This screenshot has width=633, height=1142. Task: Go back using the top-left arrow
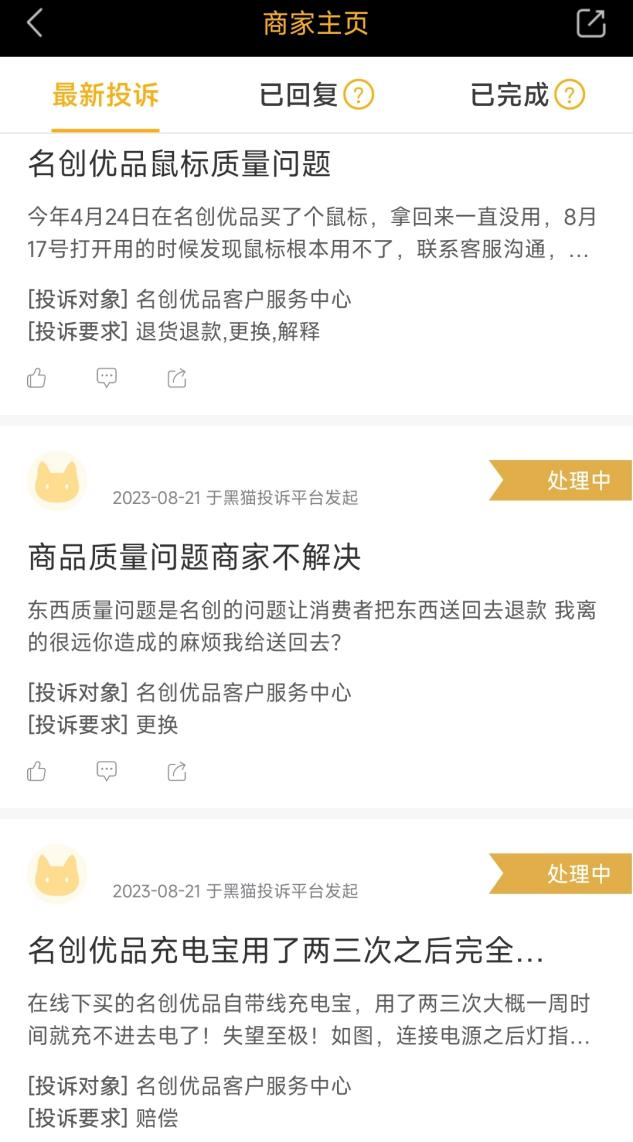coord(34,23)
